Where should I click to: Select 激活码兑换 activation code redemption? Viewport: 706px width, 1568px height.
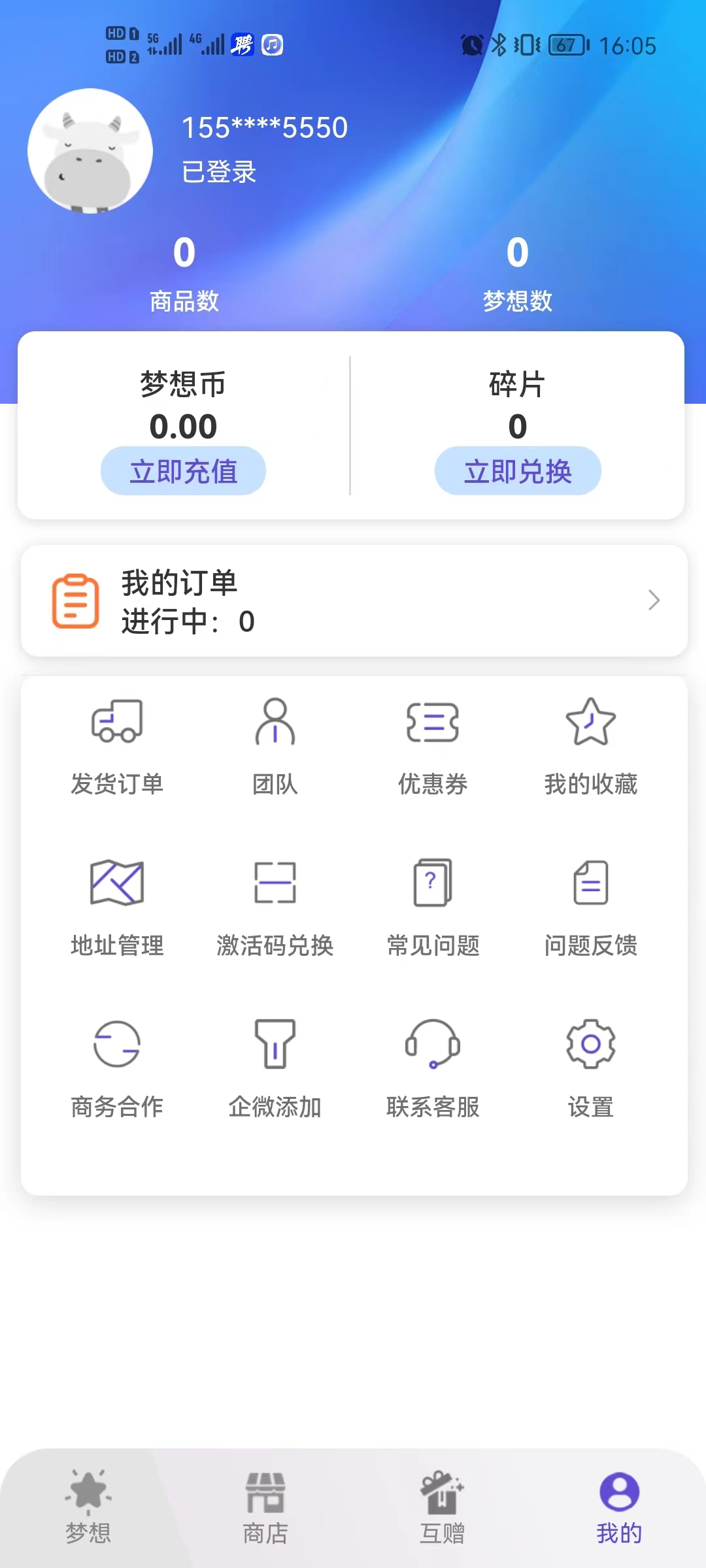(x=275, y=907)
